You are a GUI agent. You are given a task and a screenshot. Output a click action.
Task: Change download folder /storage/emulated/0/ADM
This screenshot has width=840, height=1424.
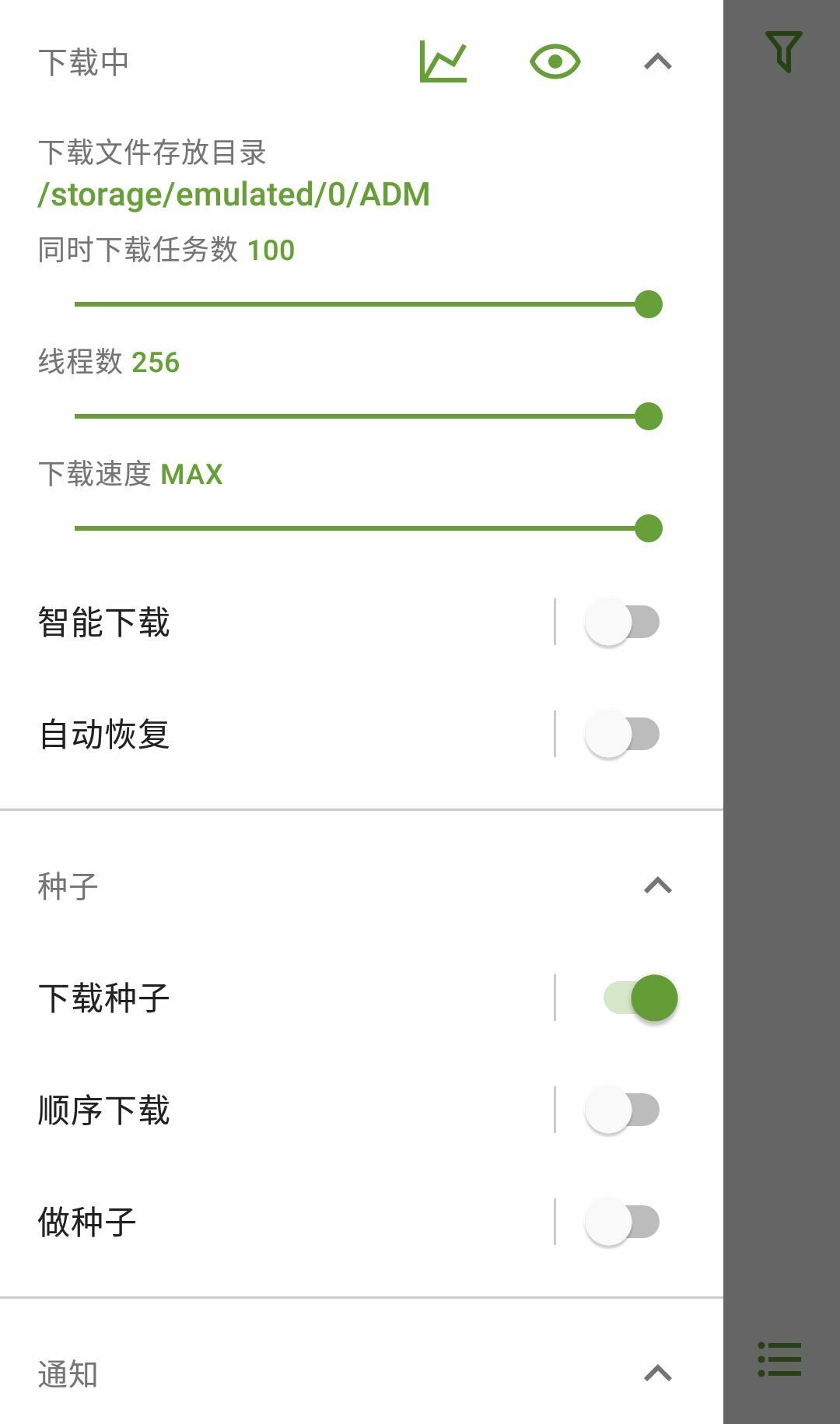233,195
